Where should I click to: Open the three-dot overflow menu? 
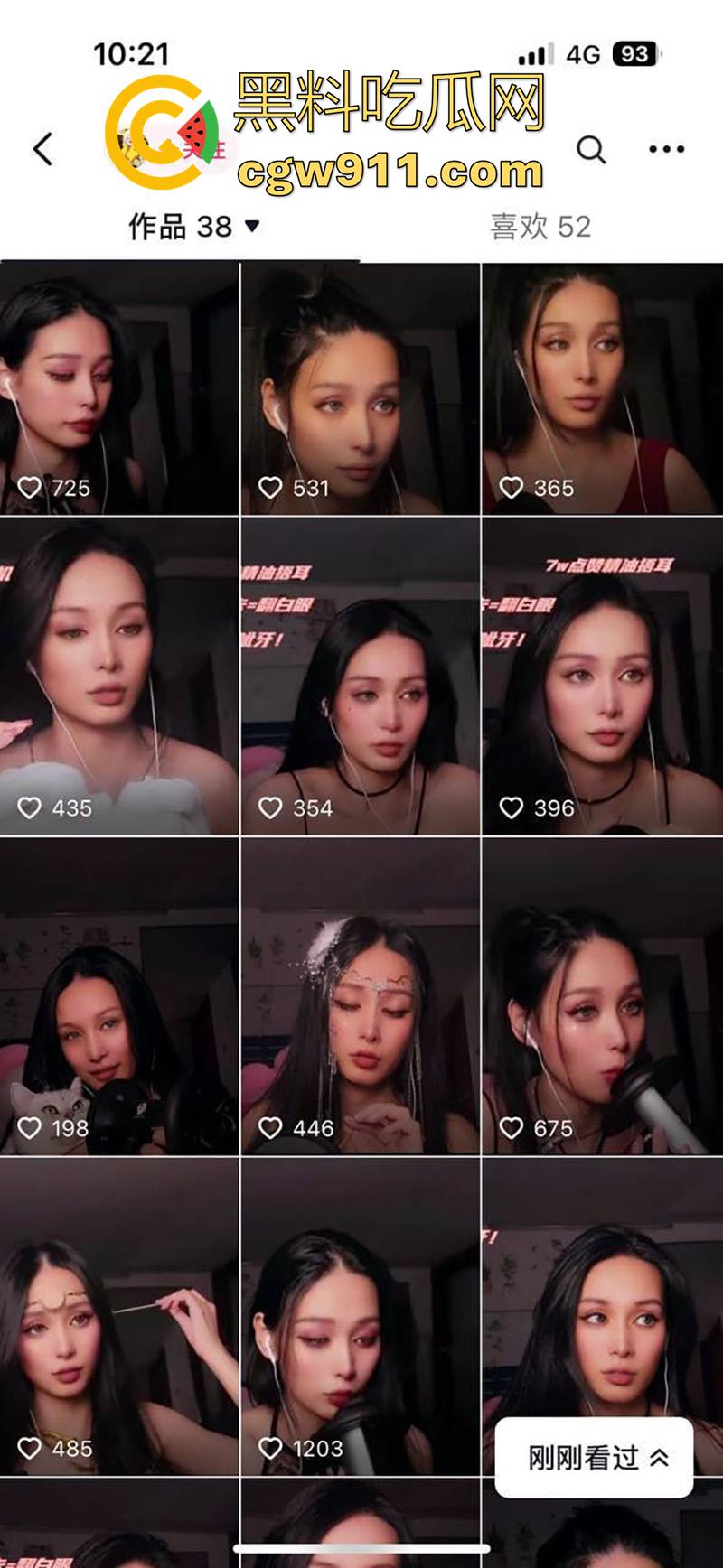tap(666, 150)
